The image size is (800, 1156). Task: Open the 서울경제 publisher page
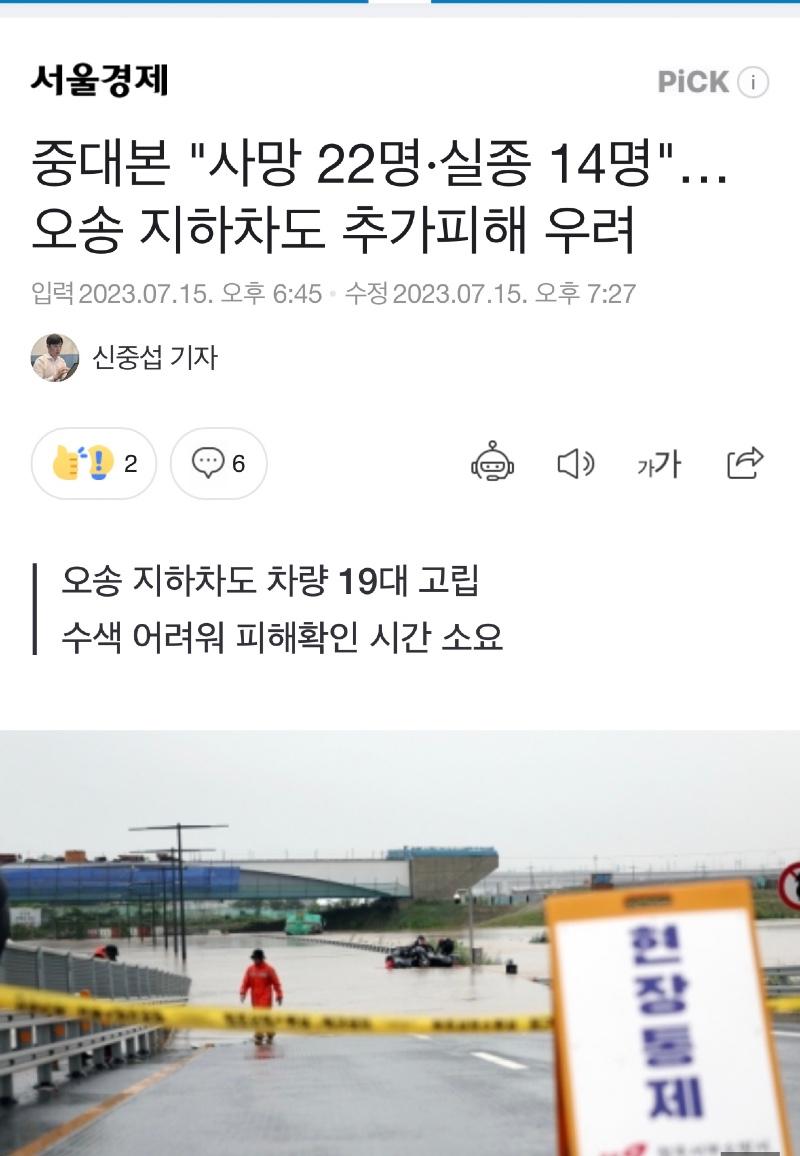click(x=99, y=79)
